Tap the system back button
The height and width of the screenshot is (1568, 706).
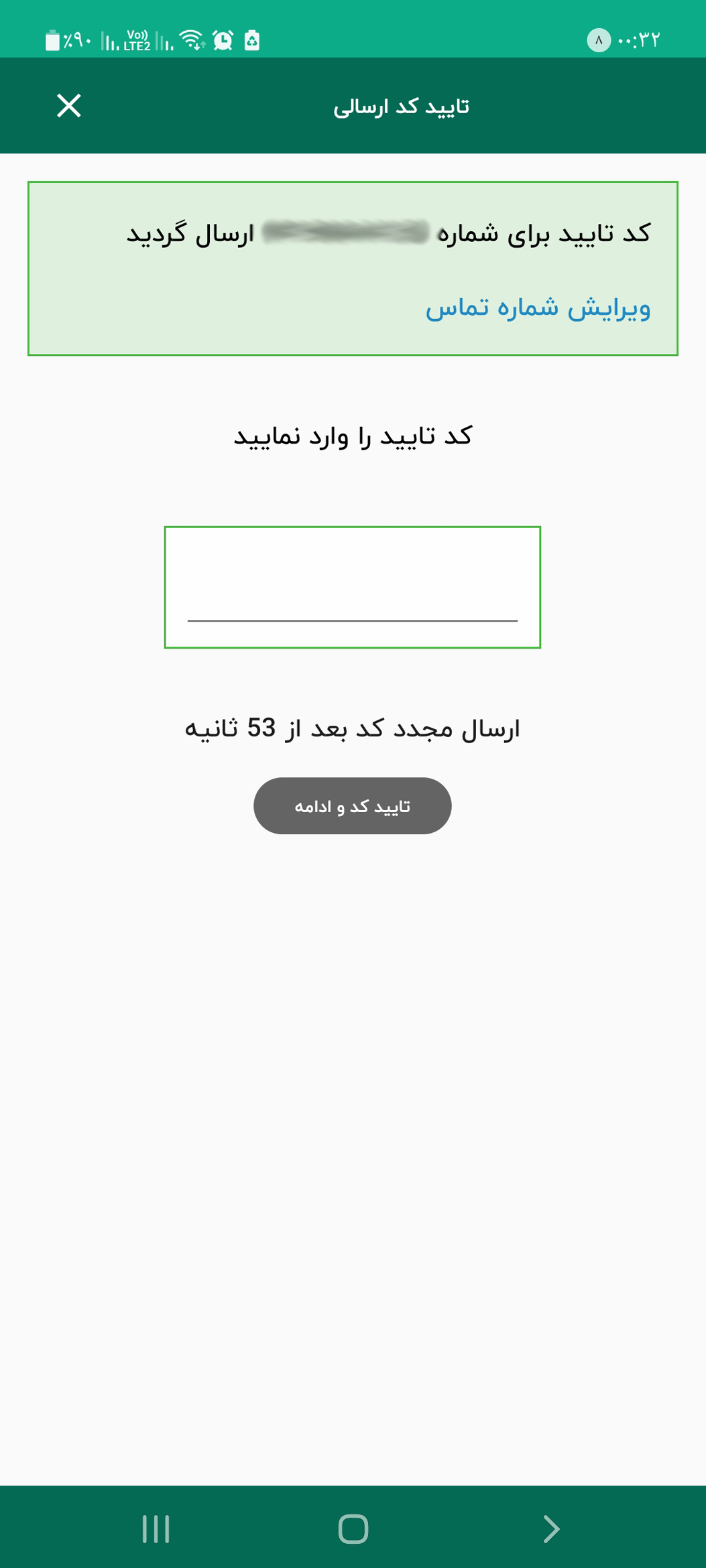[550, 1528]
